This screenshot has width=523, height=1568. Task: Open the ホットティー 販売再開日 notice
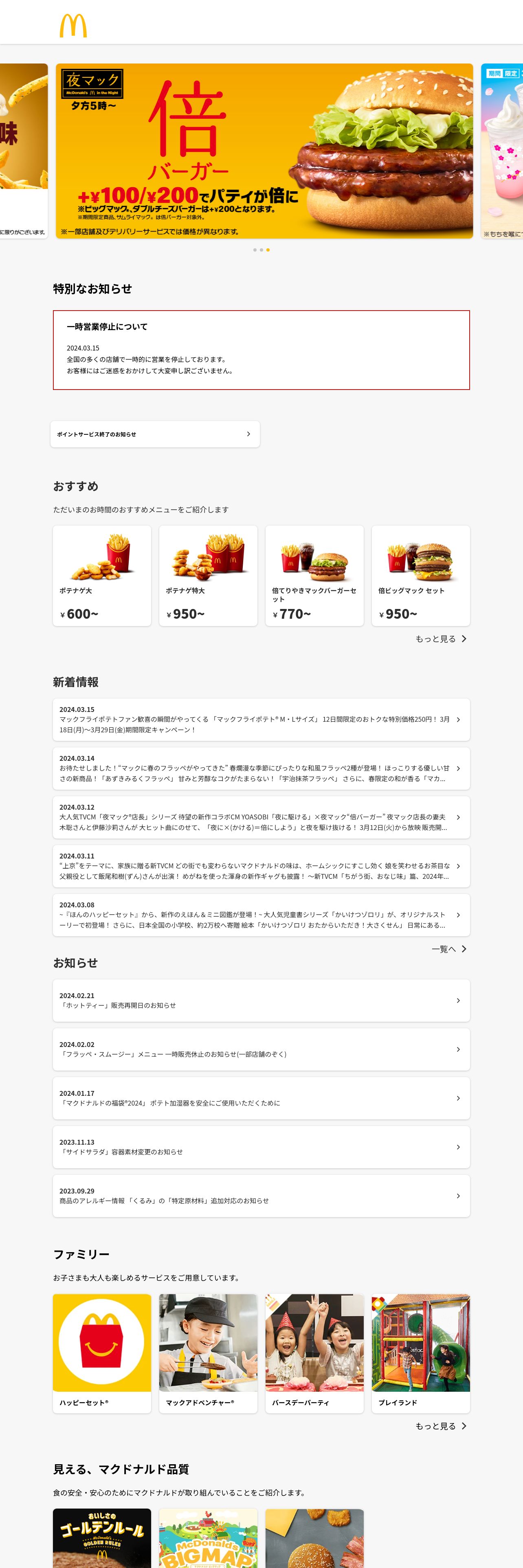261,1000
